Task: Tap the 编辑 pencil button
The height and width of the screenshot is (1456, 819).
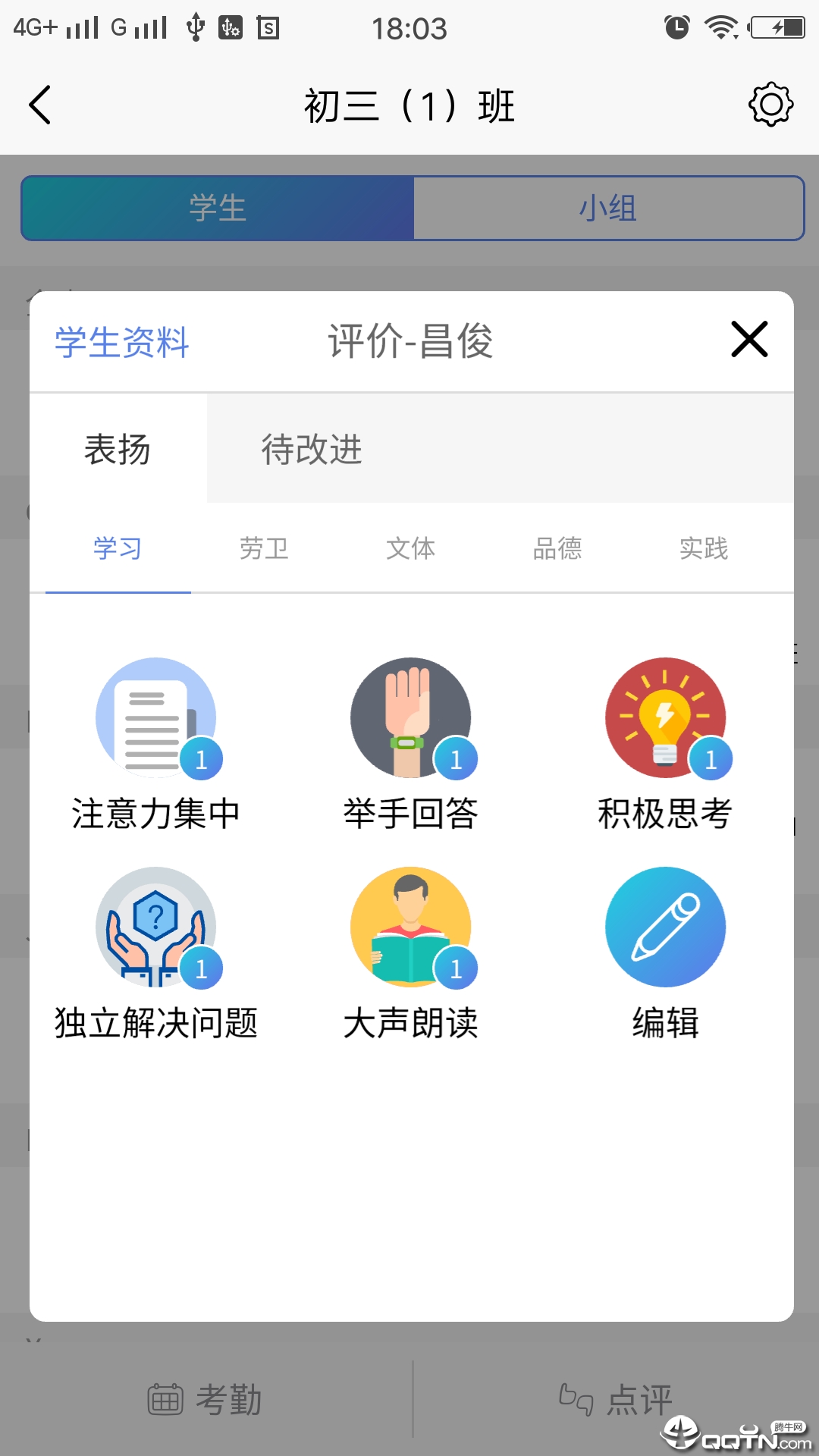Action: [x=665, y=927]
